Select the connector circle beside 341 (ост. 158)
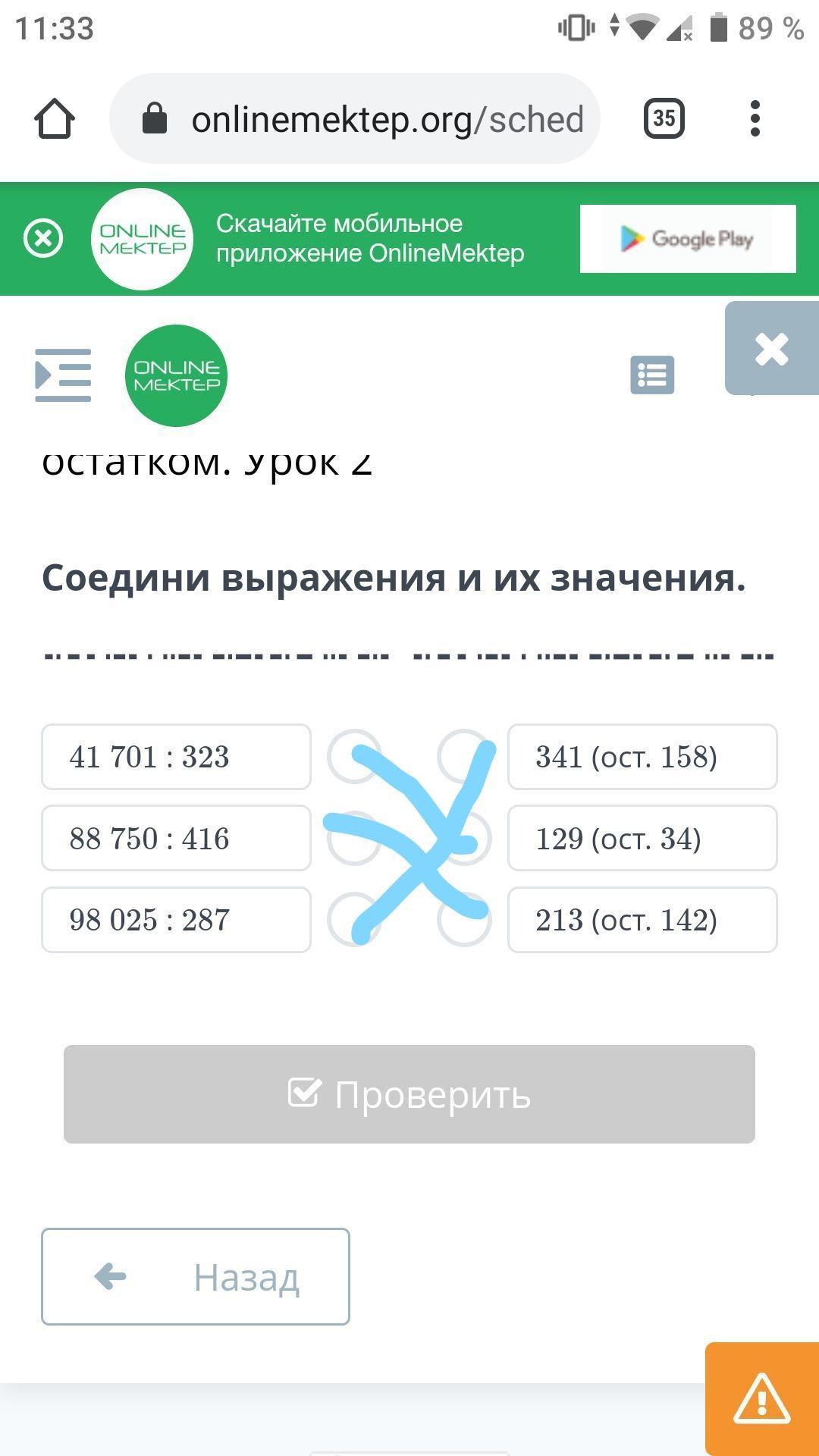The height and width of the screenshot is (1456, 819). click(x=464, y=757)
